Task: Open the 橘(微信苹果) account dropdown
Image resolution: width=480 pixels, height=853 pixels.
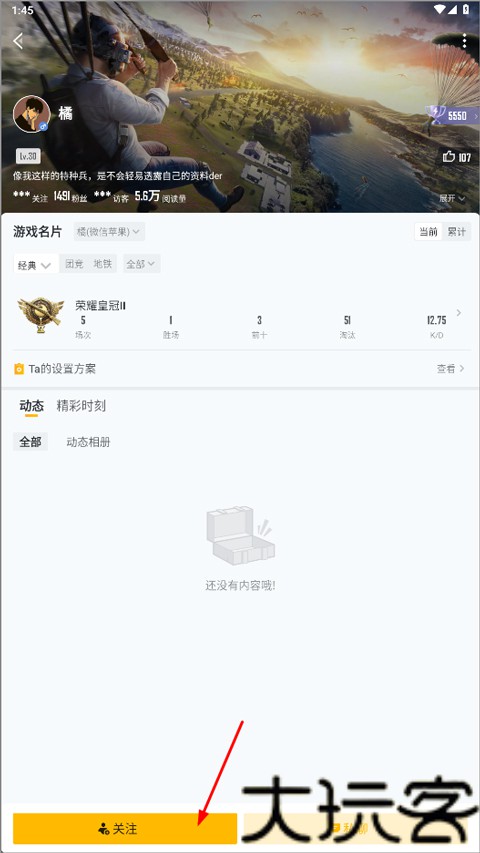Action: [109, 232]
